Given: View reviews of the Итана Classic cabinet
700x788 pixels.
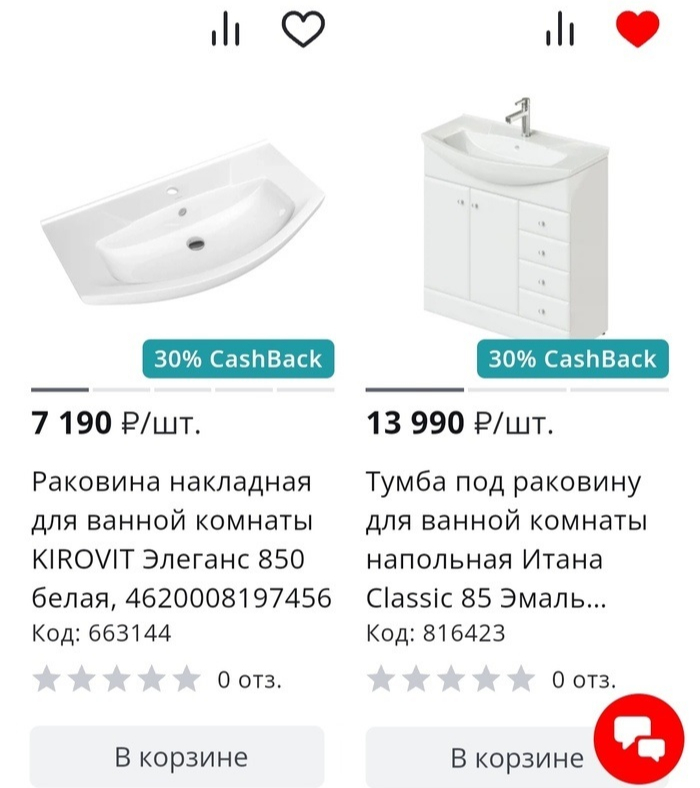Looking at the screenshot, I should tap(583, 681).
